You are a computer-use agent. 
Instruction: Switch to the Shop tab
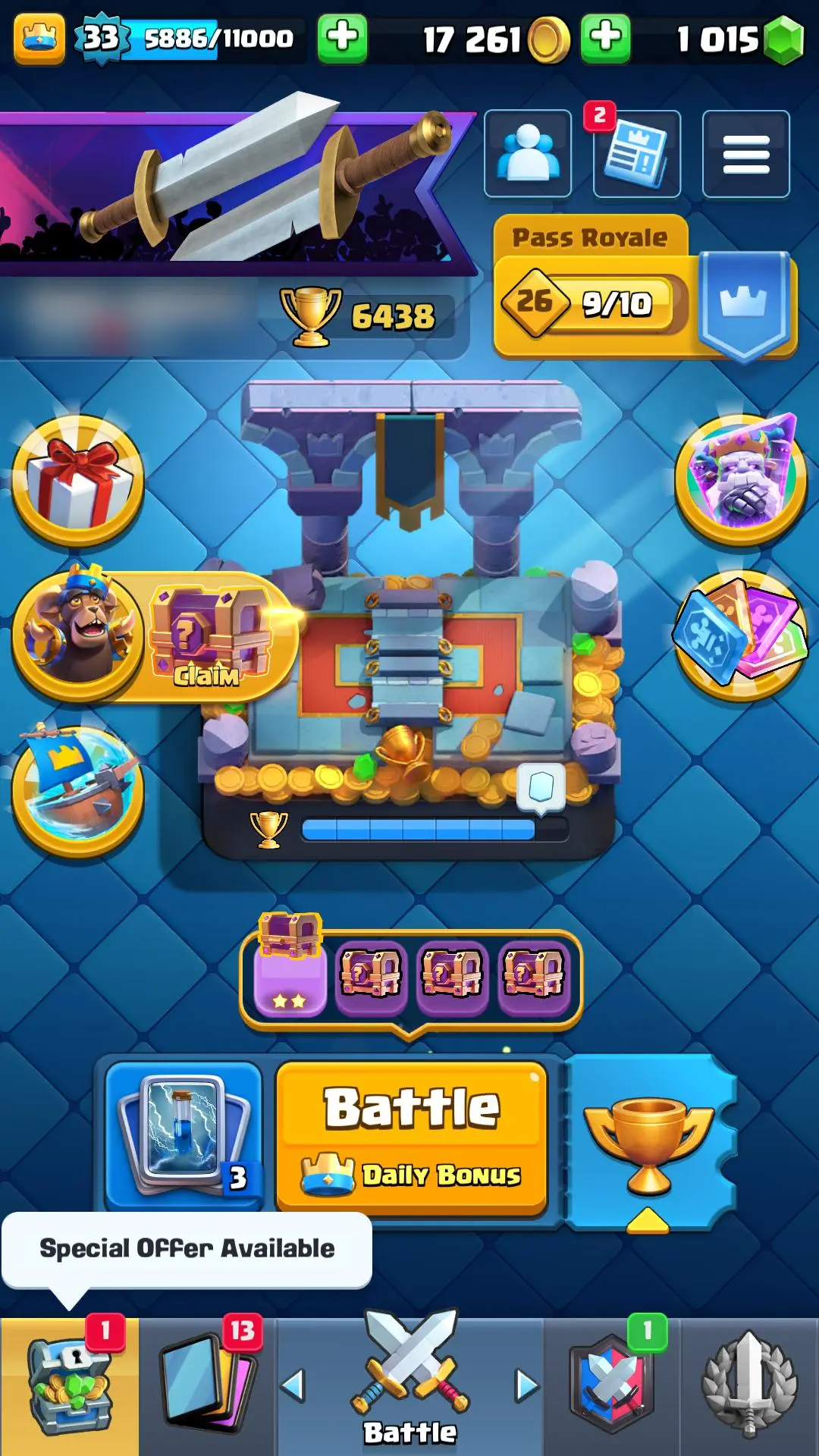69,1386
